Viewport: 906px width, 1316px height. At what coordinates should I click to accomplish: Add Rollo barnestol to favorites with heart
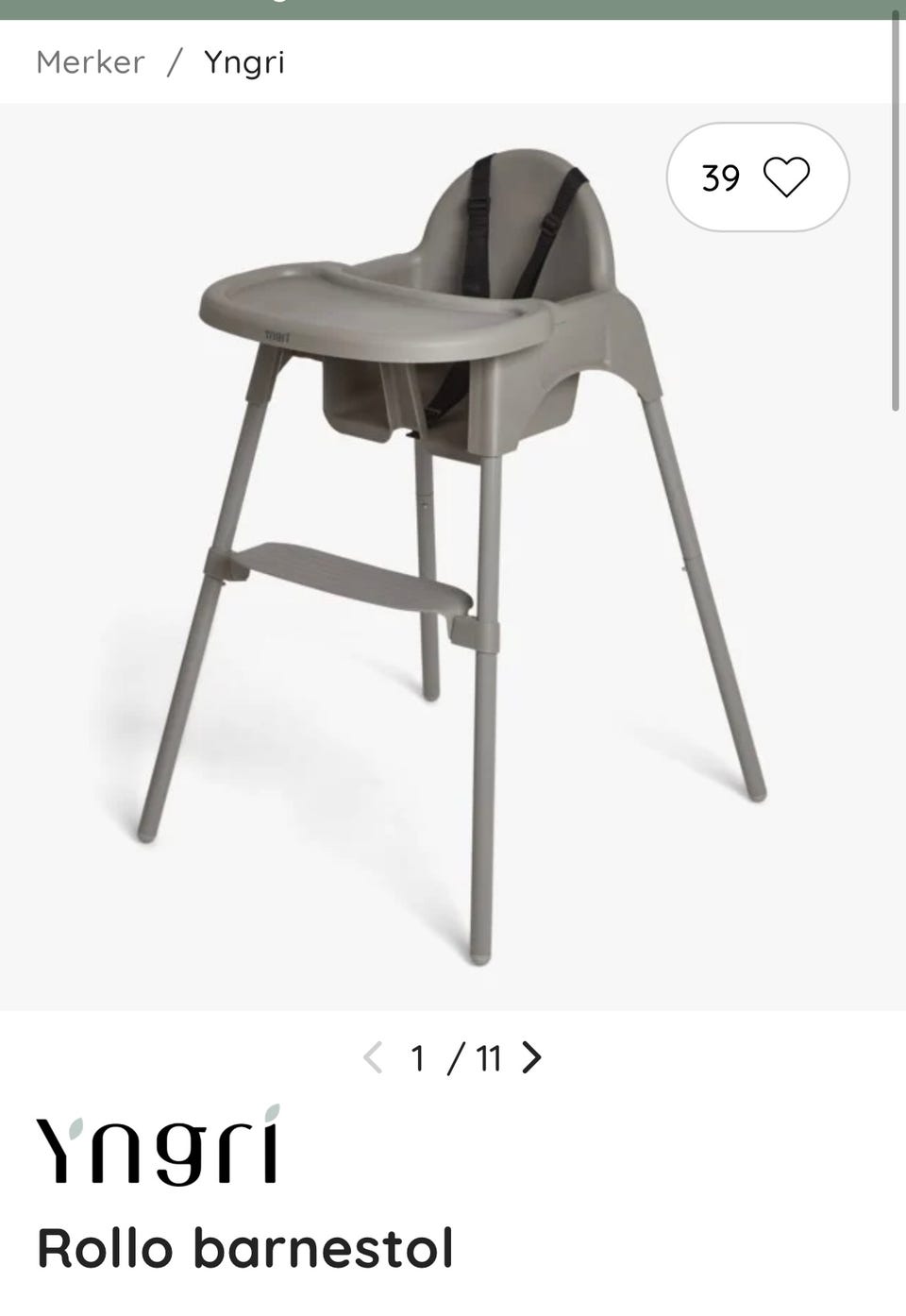[785, 177]
